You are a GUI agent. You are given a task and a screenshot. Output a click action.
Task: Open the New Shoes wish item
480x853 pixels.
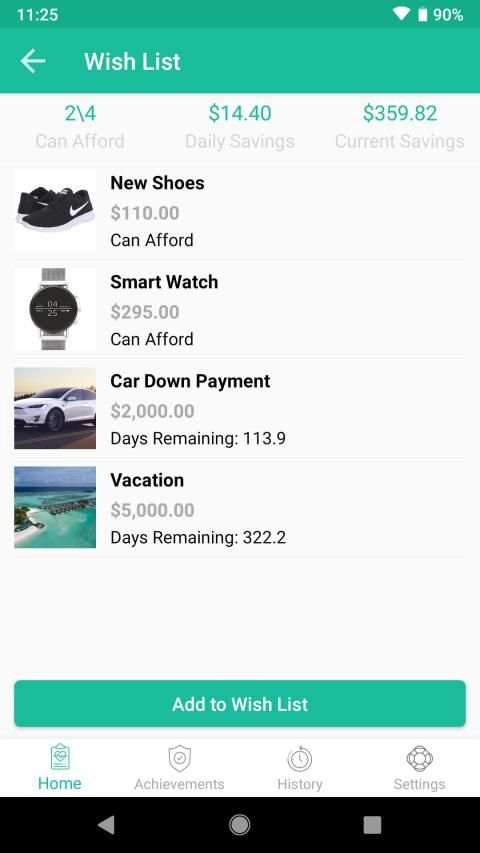coord(239,210)
